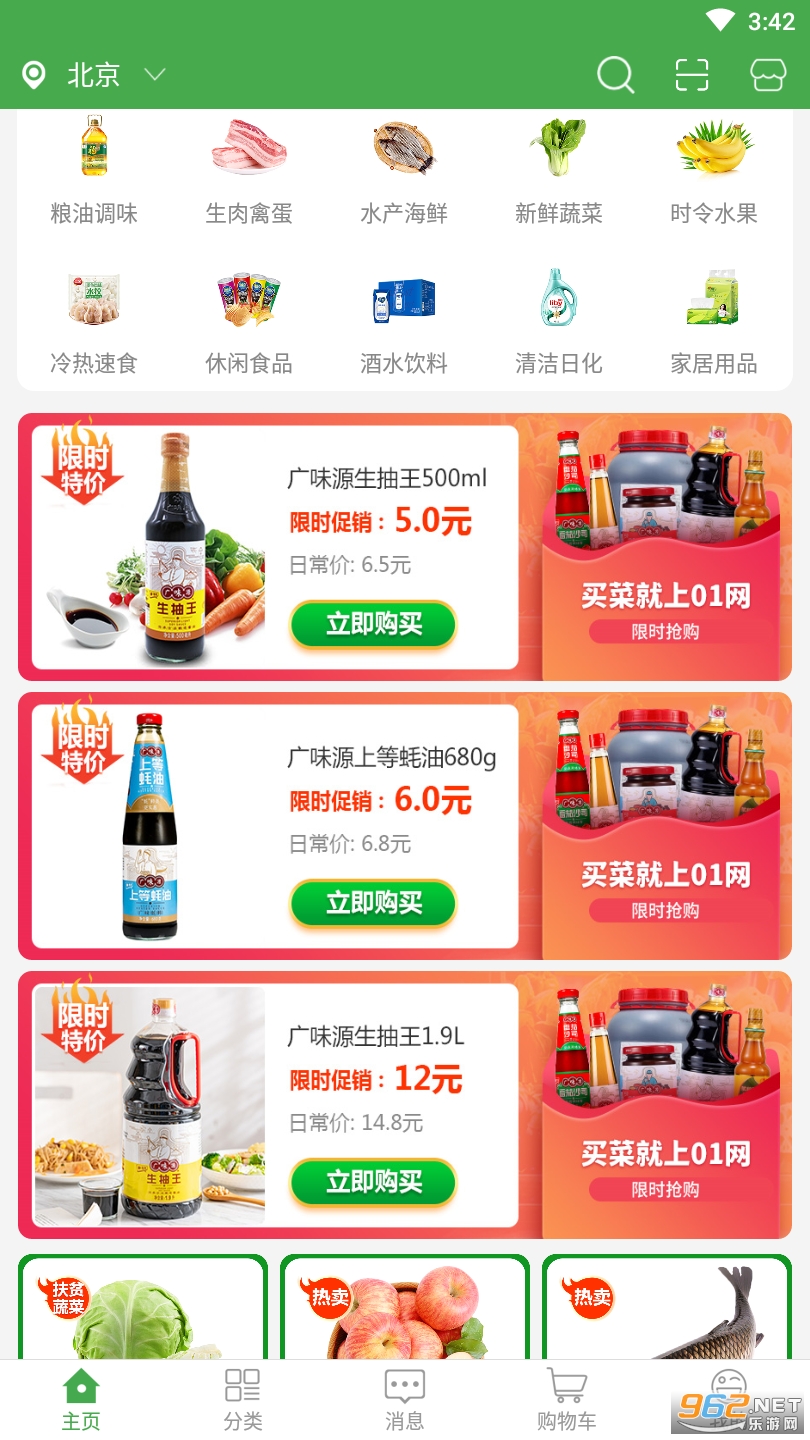Viewport: 810px width, 1440px height.
Task: Expand the 北京 city selector
Action: (93, 75)
